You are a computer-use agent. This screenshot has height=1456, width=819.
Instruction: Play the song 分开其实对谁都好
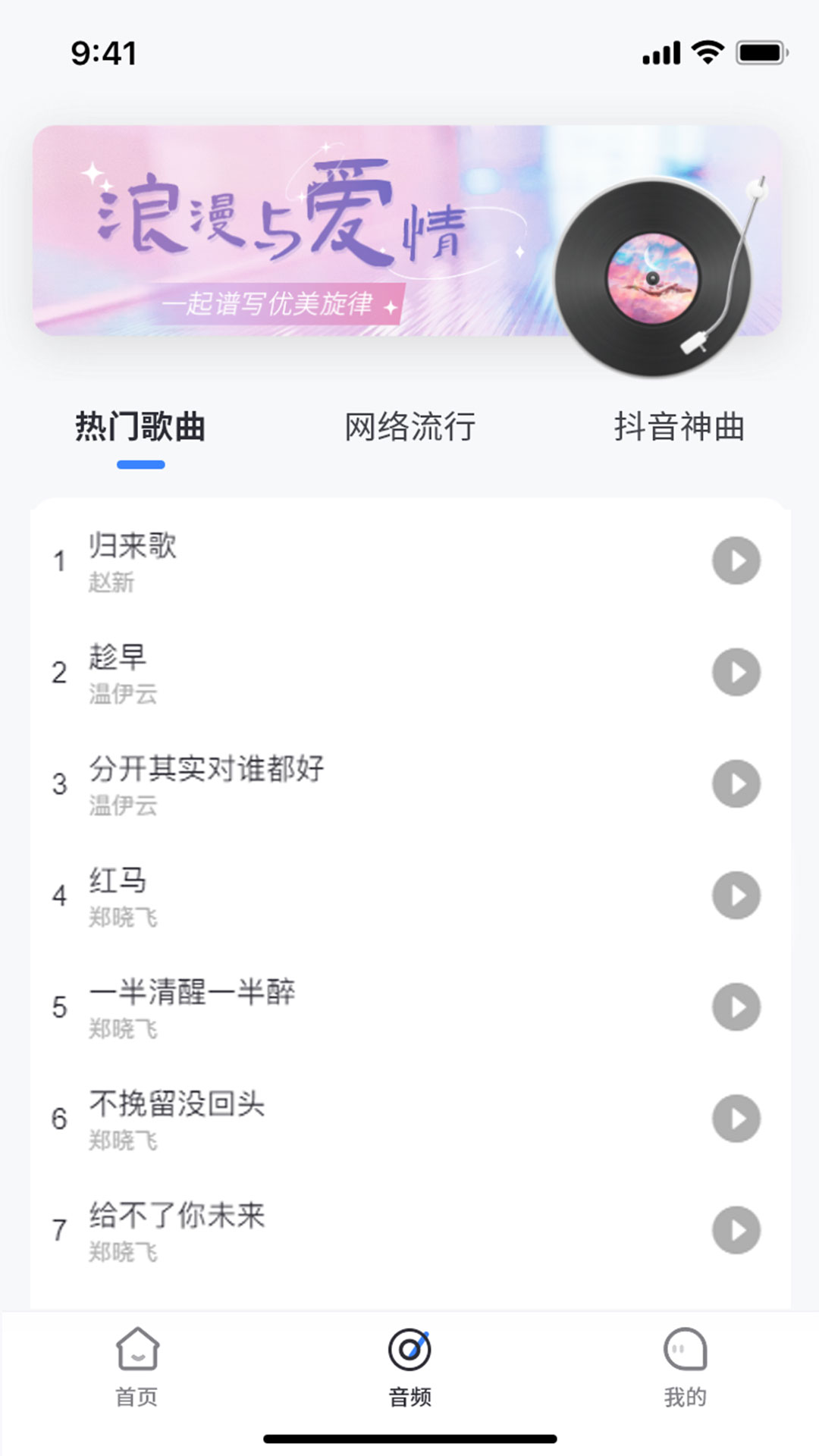734,783
